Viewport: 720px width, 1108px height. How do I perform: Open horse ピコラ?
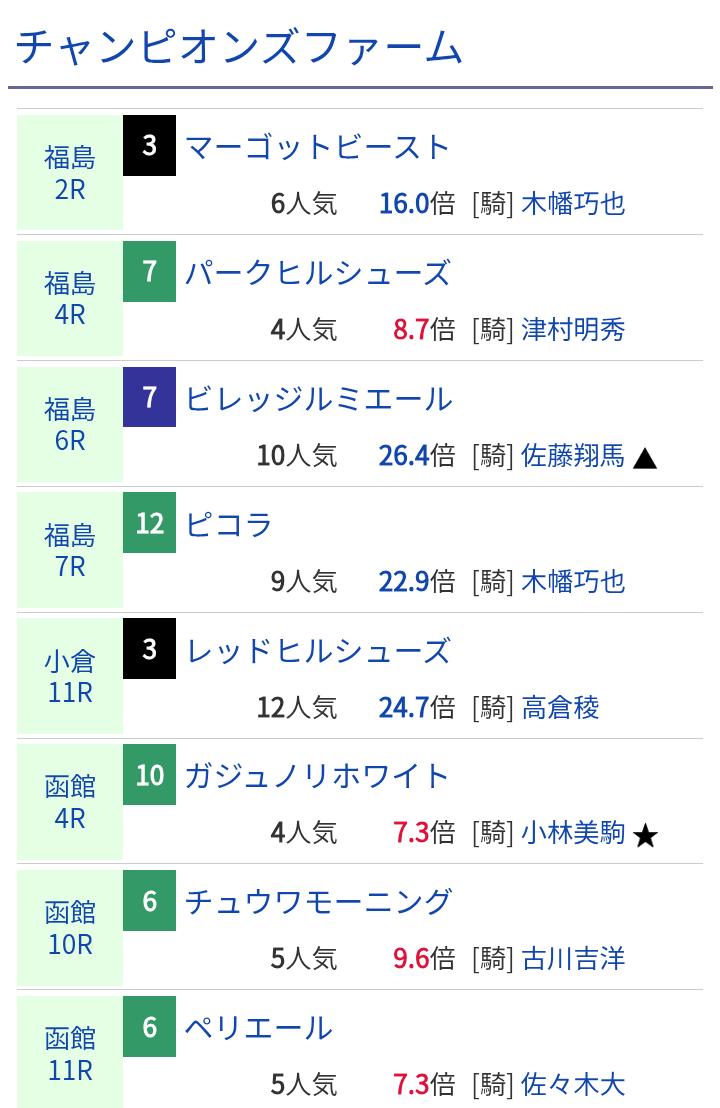click(229, 525)
